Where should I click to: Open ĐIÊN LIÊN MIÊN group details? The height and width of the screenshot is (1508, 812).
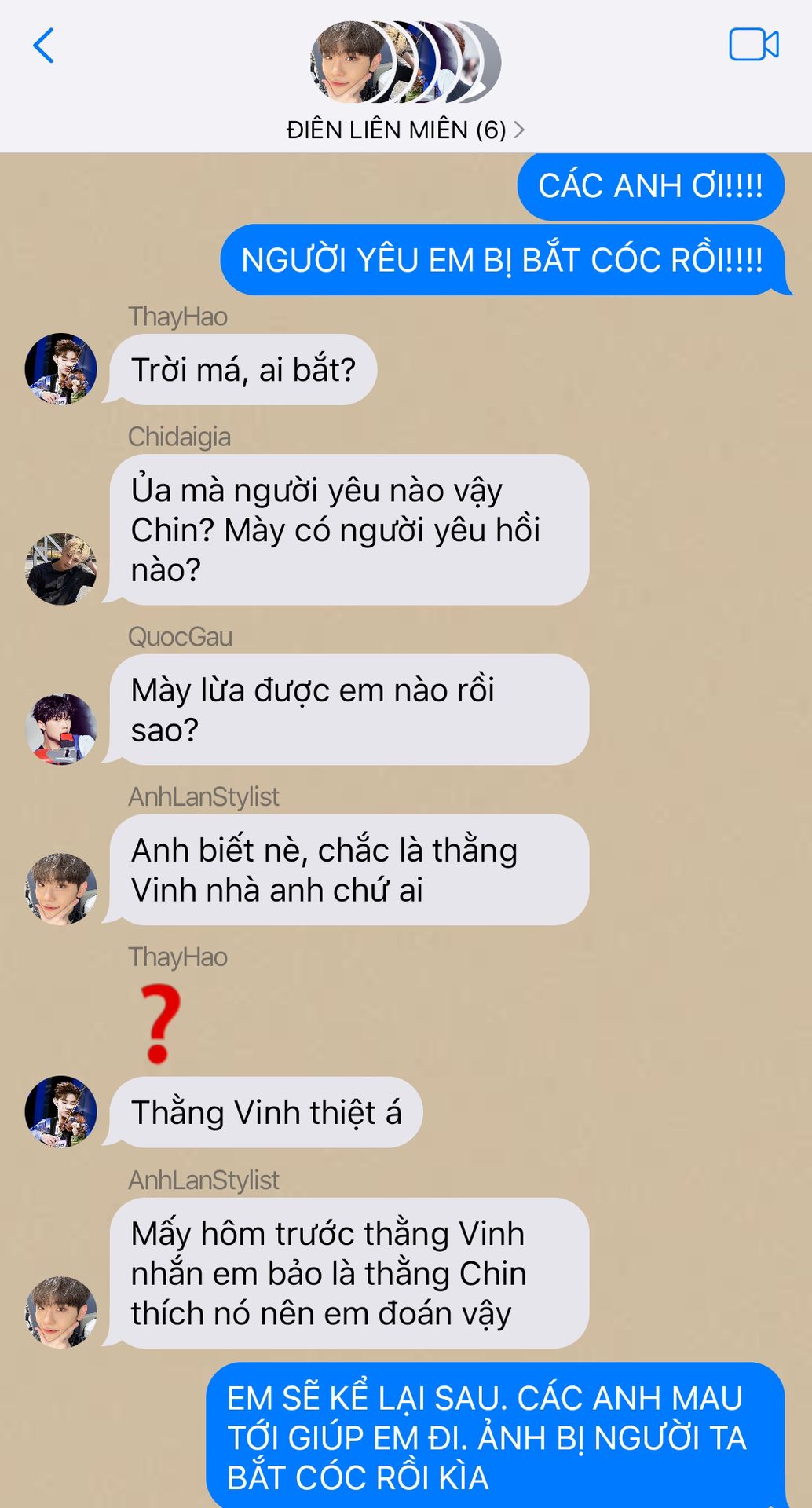point(405,130)
